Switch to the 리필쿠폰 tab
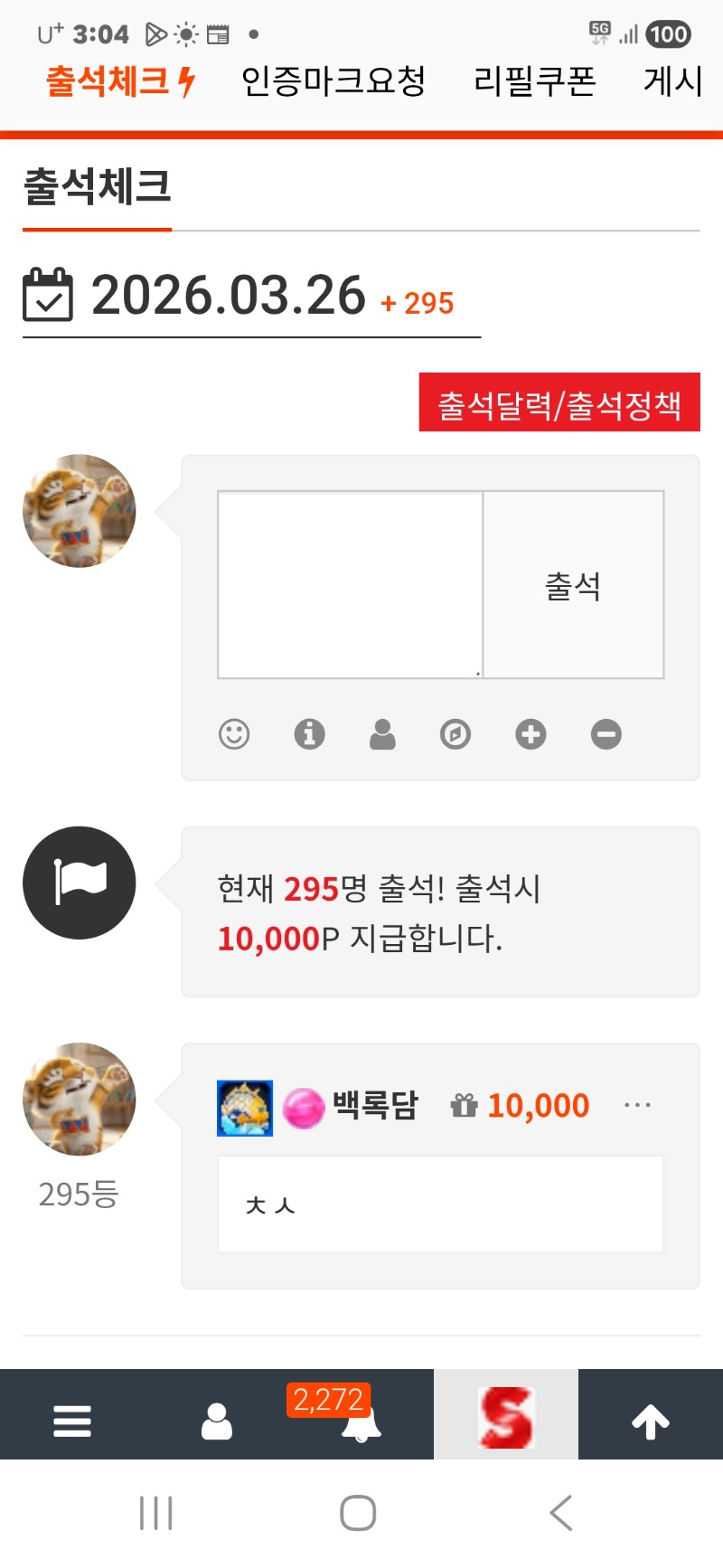723x1568 pixels. (534, 81)
